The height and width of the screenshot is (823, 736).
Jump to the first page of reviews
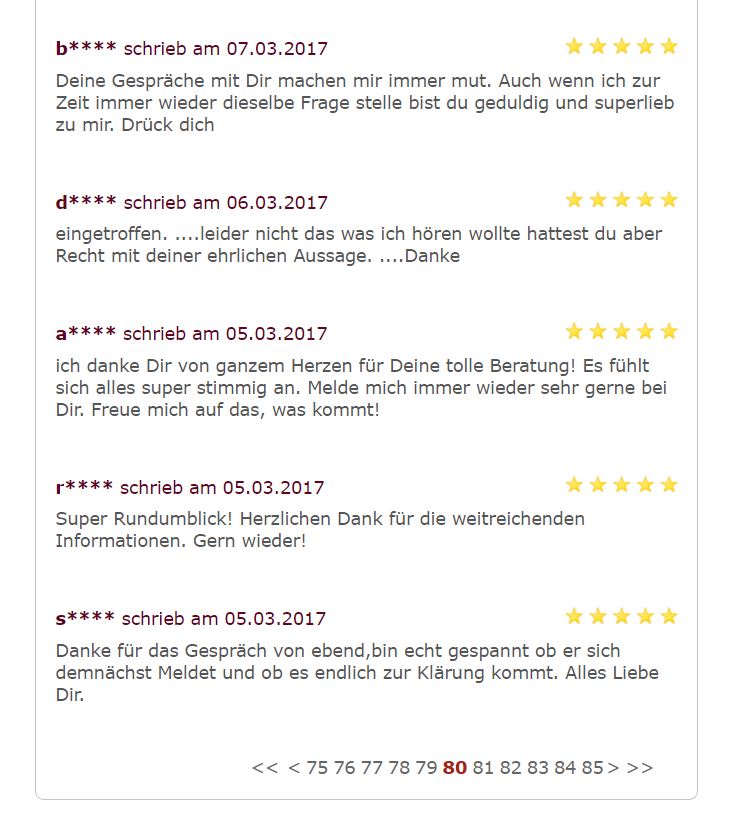[x=264, y=768]
